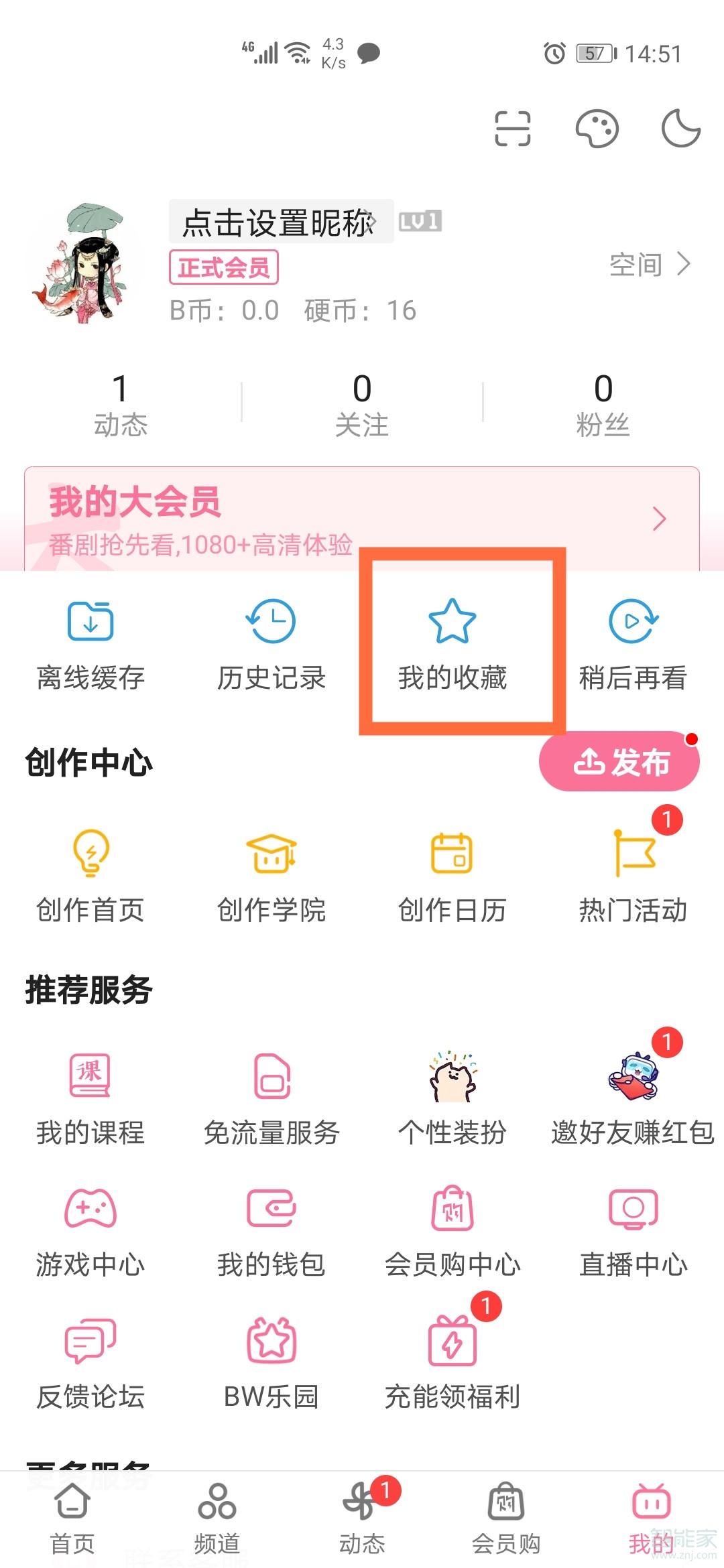Screen dimensions: 724x1568
Task: Toggle night mode with moon icon
Action: (x=680, y=129)
